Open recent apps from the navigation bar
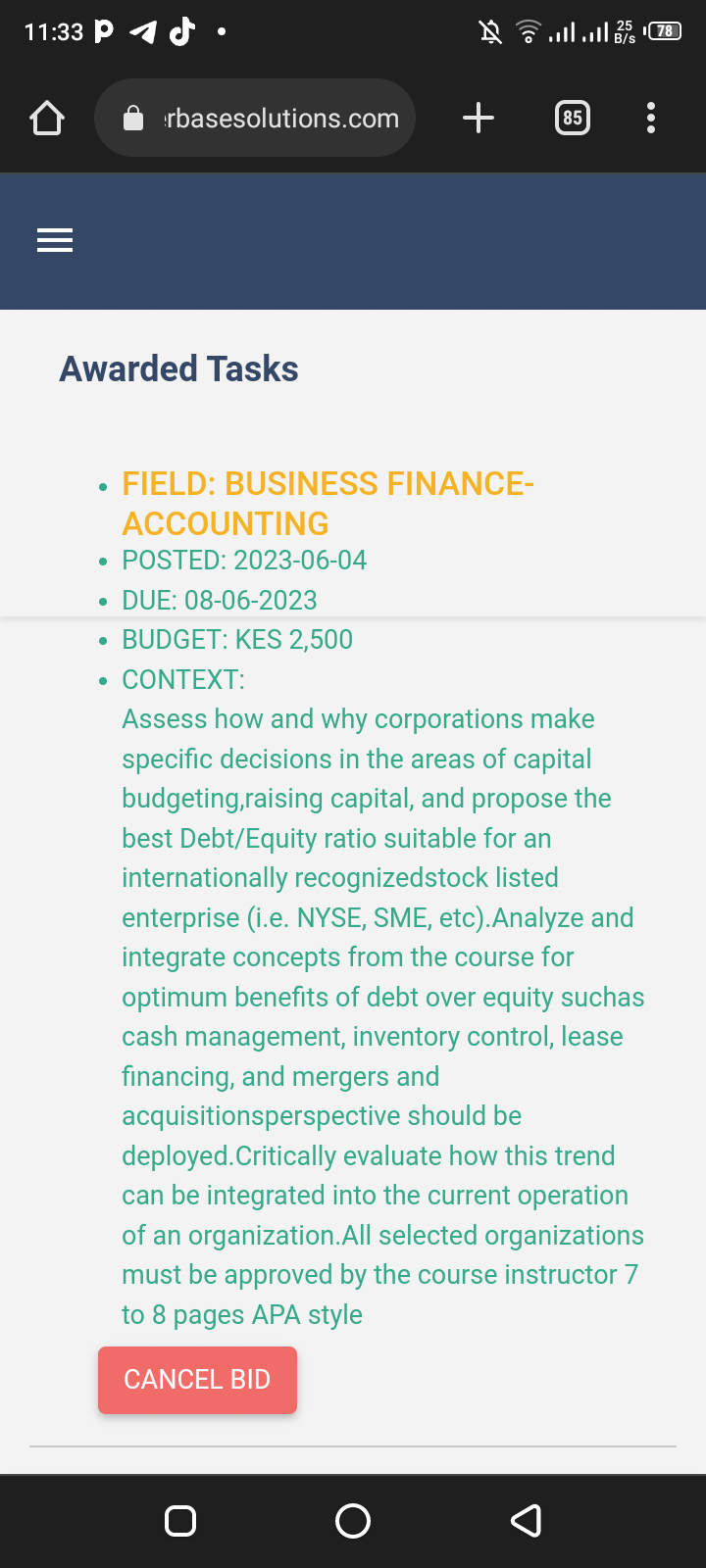This screenshot has height=1568, width=706. pos(180,1521)
